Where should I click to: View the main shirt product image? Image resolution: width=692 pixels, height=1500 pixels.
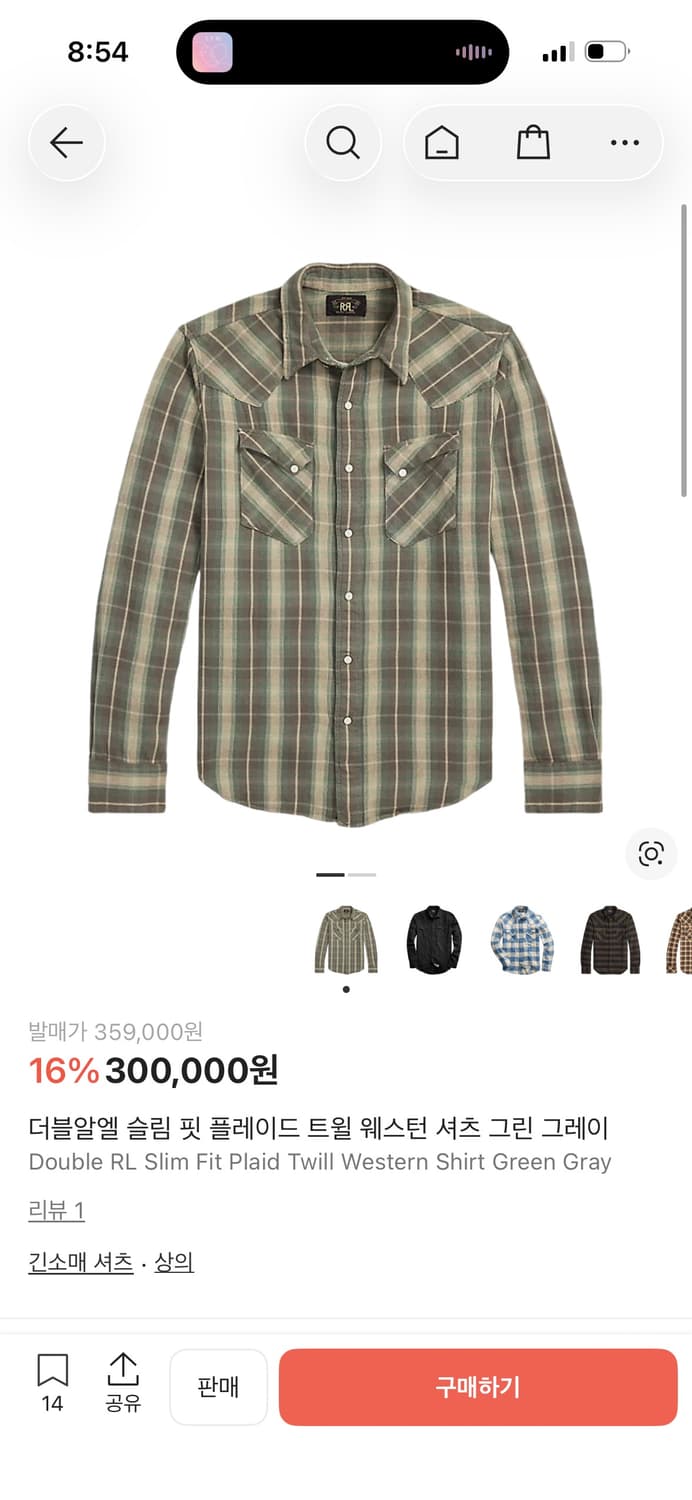pos(346,545)
